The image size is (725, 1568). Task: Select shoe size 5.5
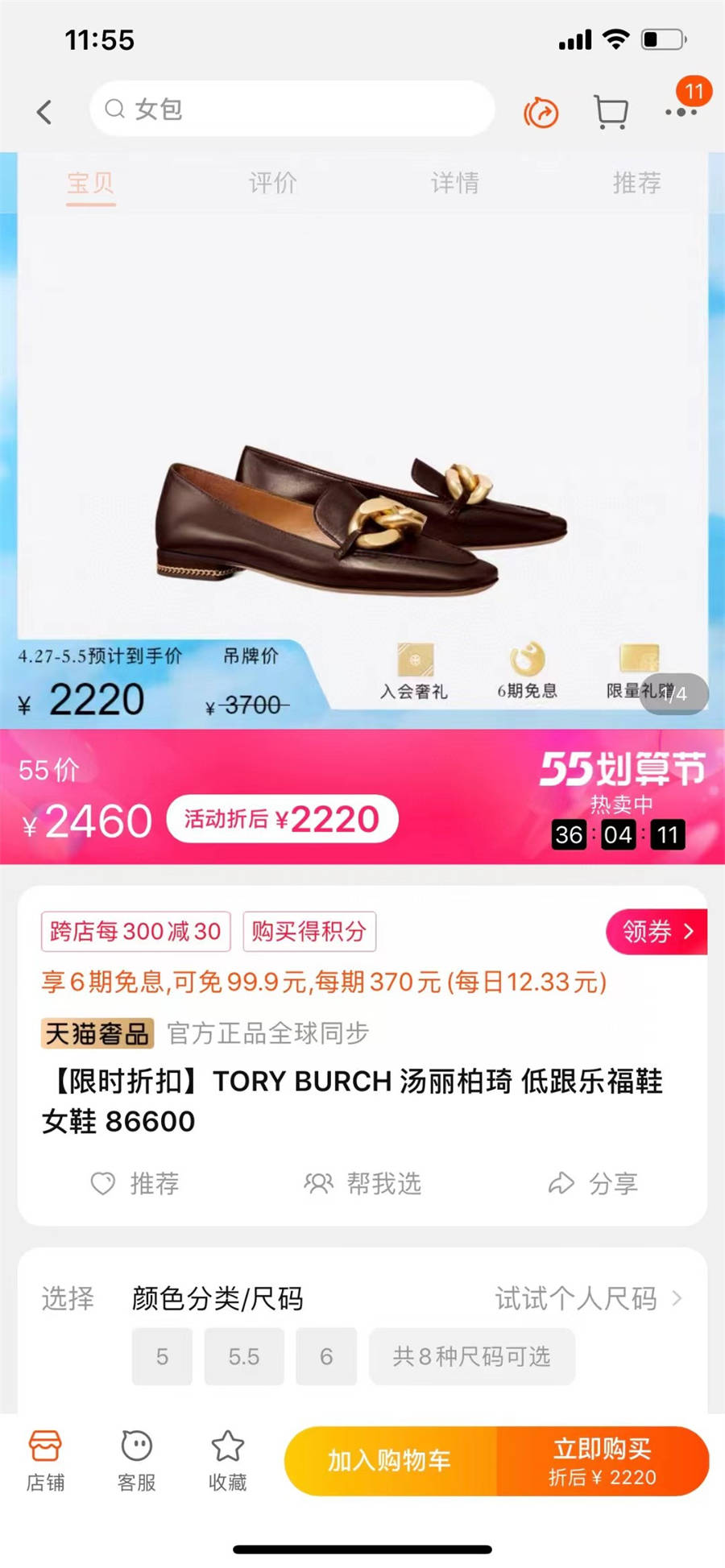[243, 1357]
